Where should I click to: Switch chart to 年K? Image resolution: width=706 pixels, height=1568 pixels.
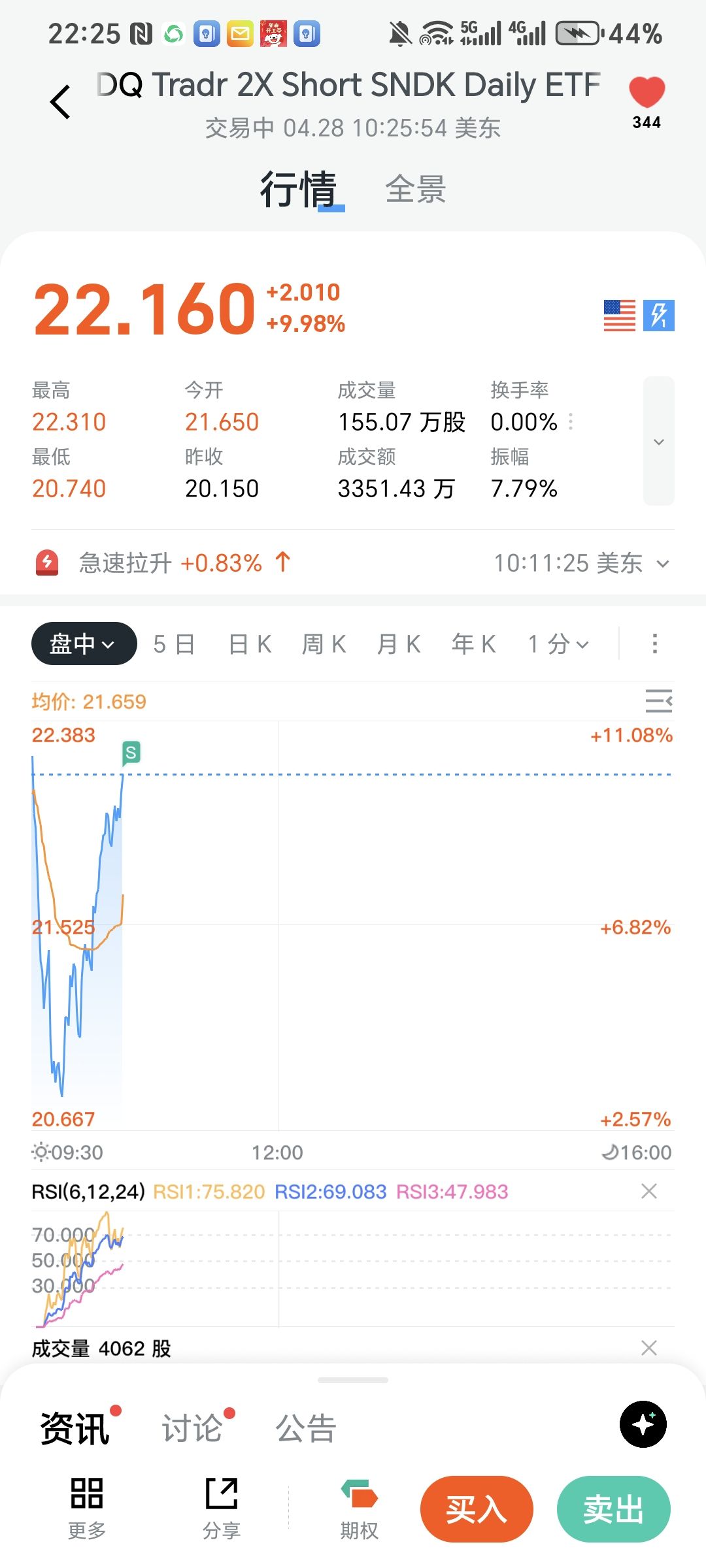click(473, 644)
